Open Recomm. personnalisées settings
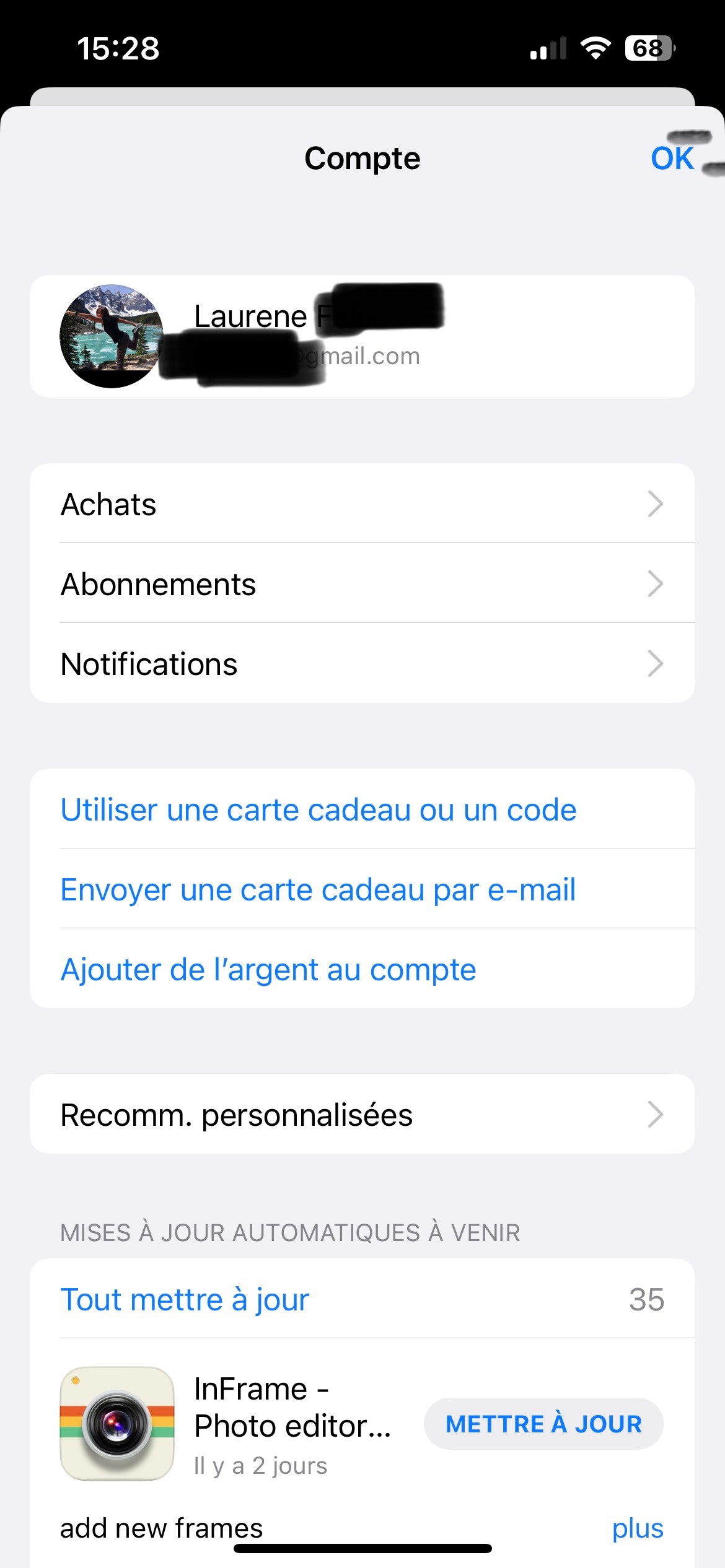 point(362,1115)
